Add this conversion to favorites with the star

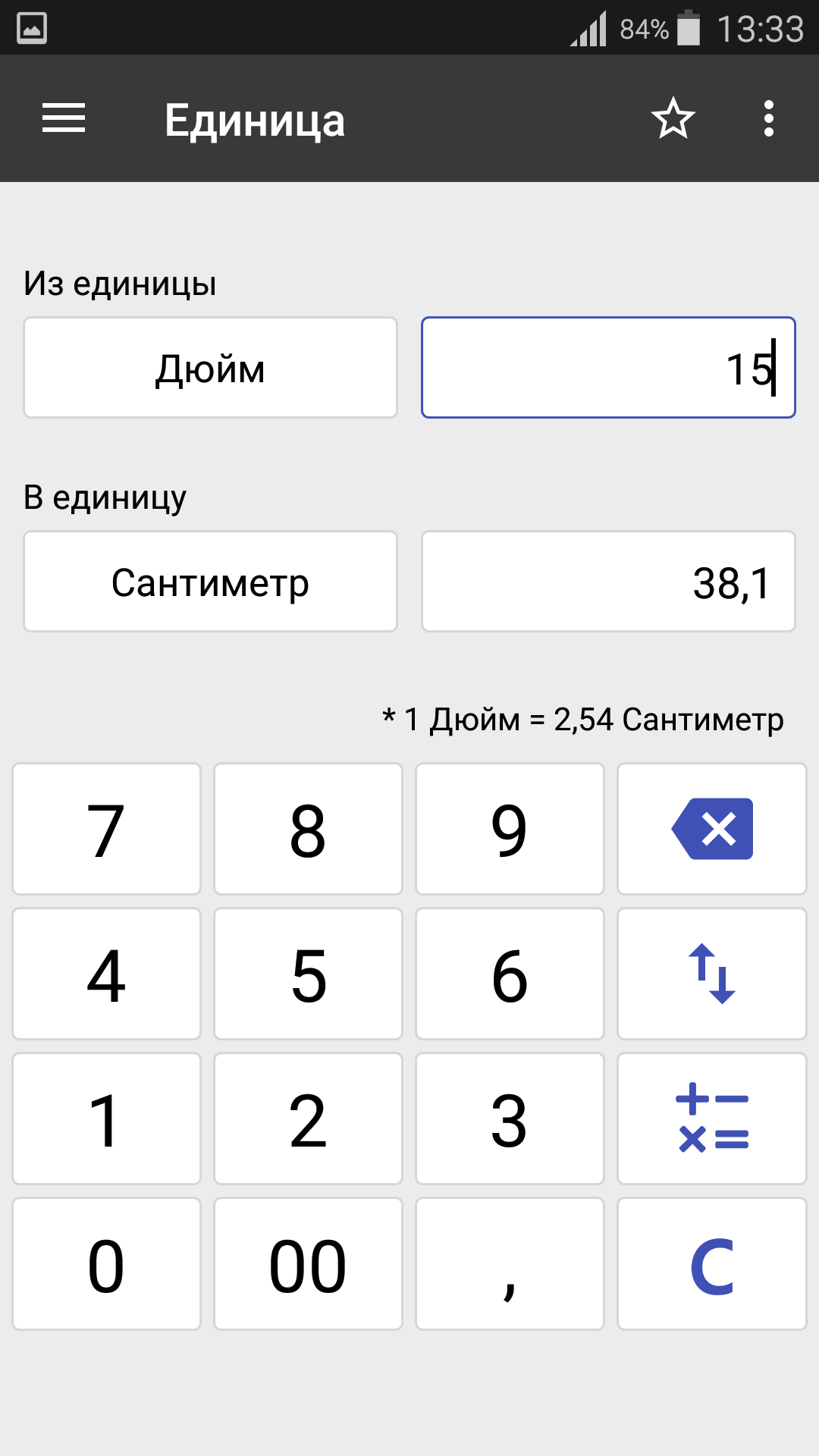[x=673, y=119]
